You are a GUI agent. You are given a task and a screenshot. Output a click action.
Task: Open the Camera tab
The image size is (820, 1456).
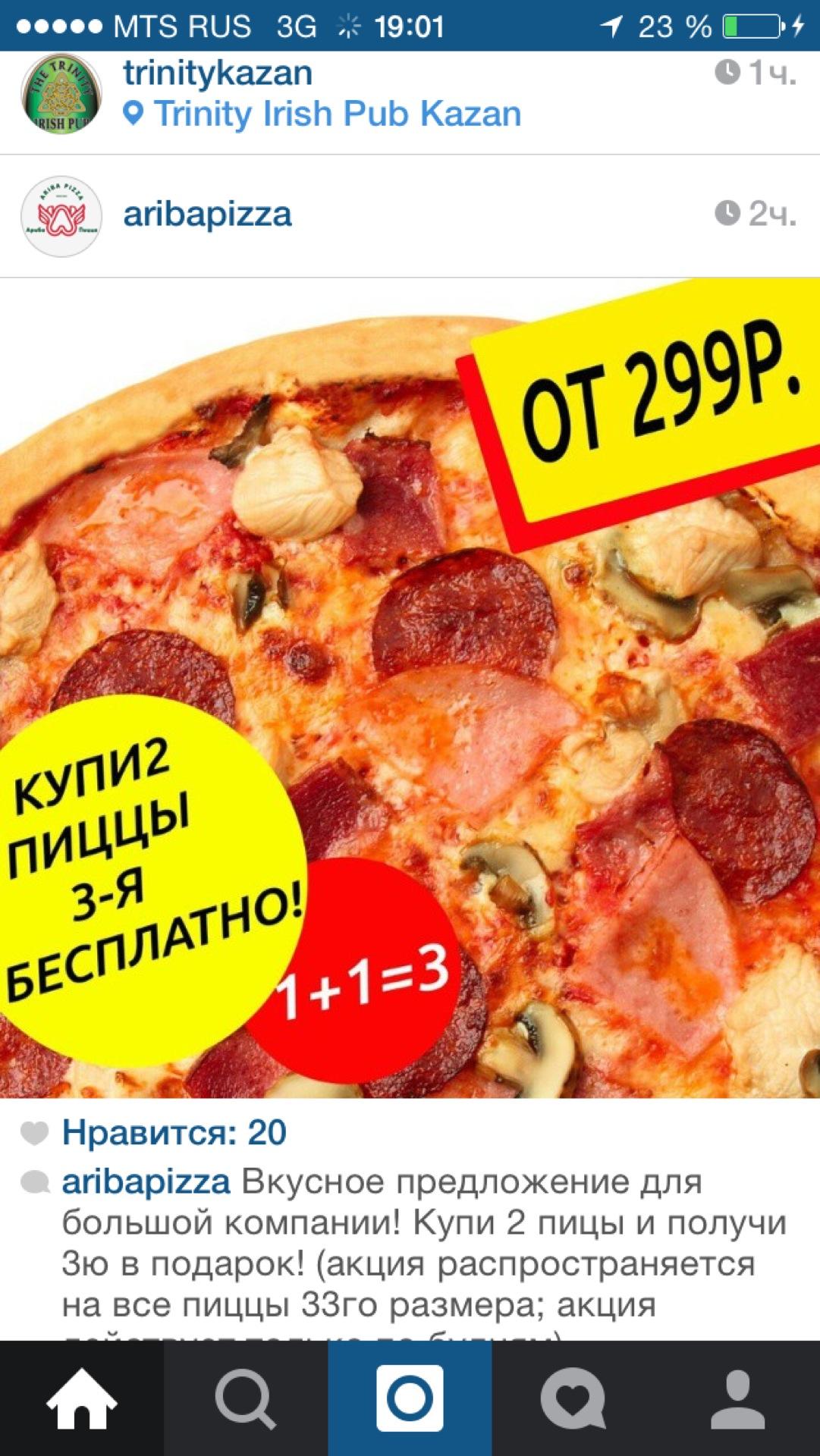tap(410, 1398)
